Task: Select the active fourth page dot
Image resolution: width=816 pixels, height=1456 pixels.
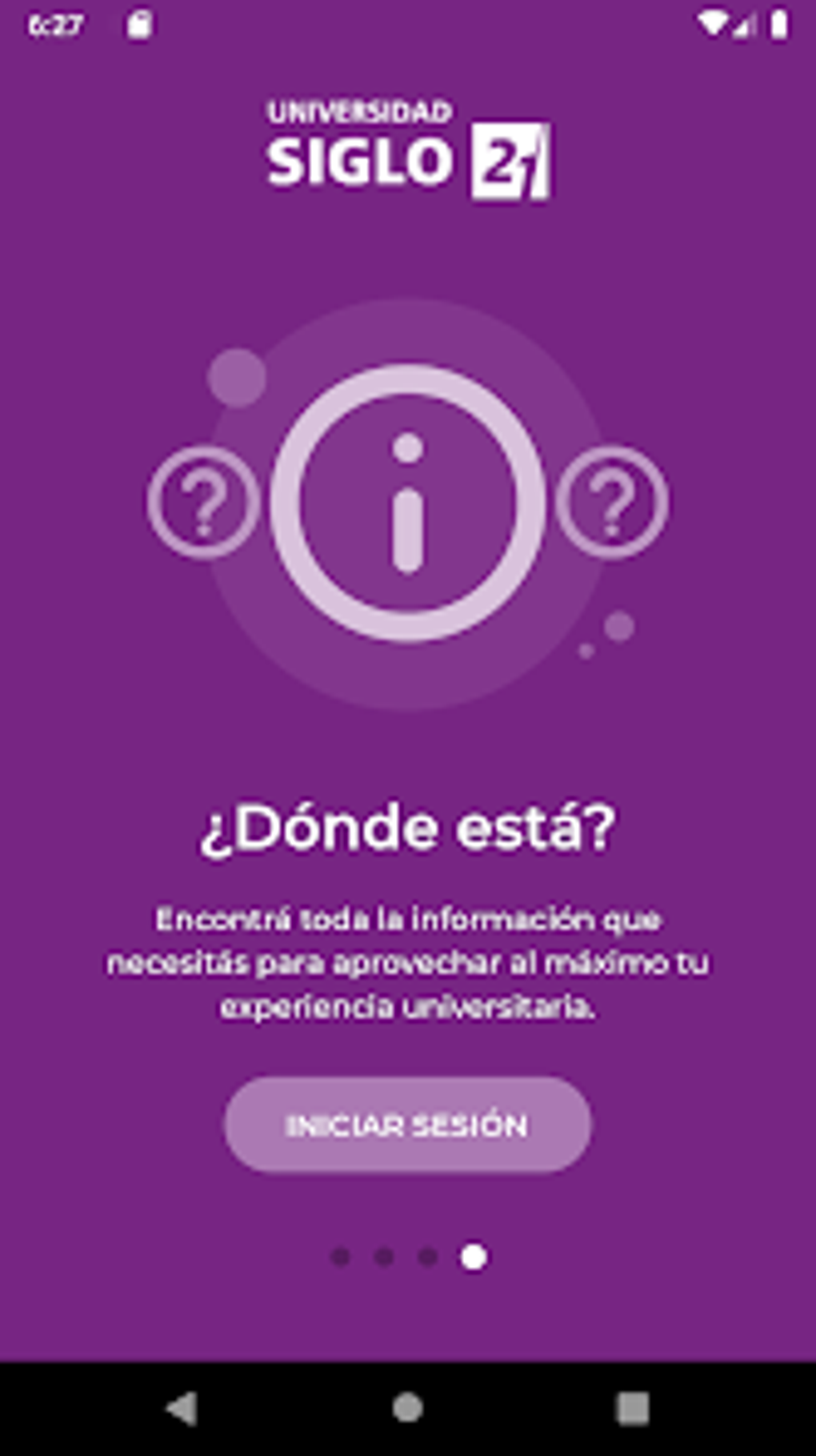Action: click(x=472, y=1256)
